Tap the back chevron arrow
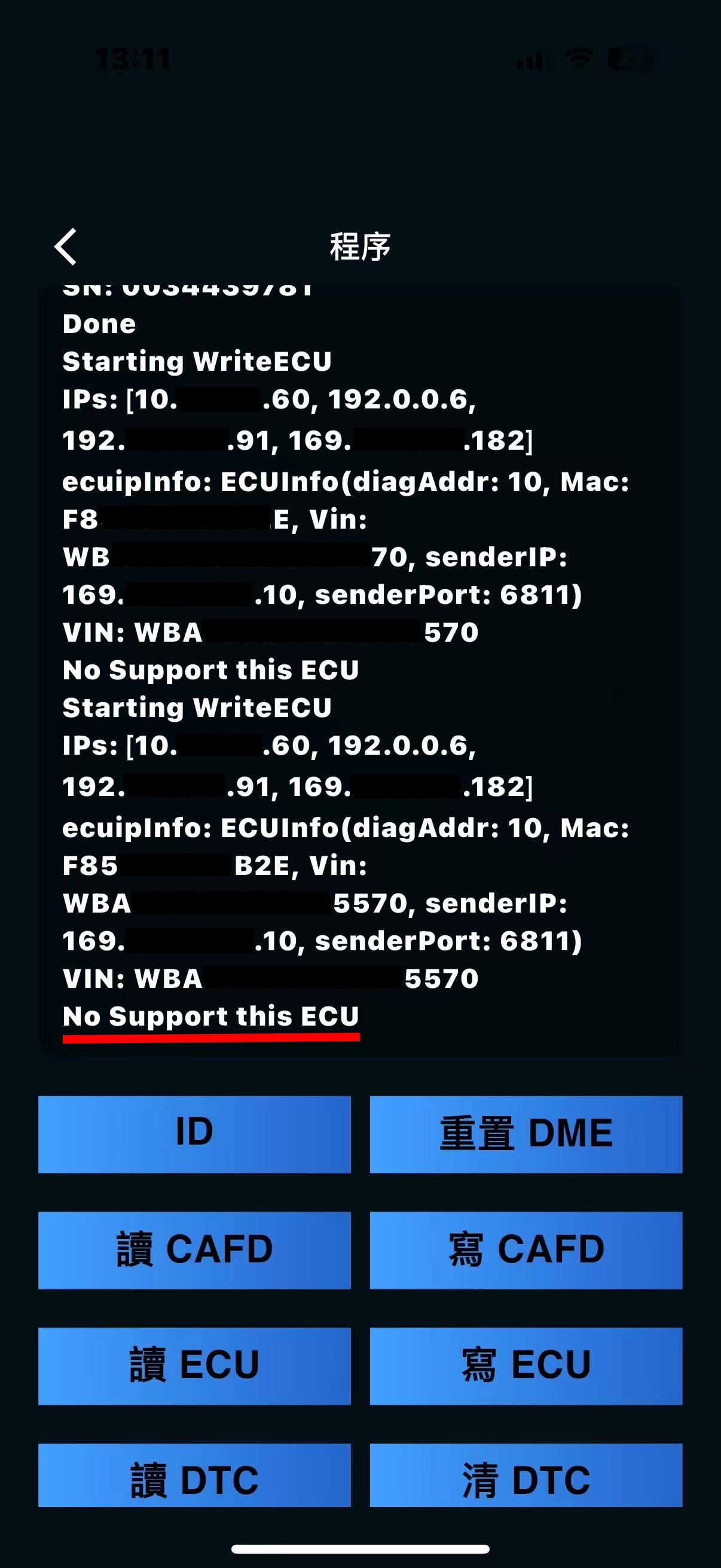Viewport: 721px width, 1568px height. pyautogui.click(x=66, y=247)
